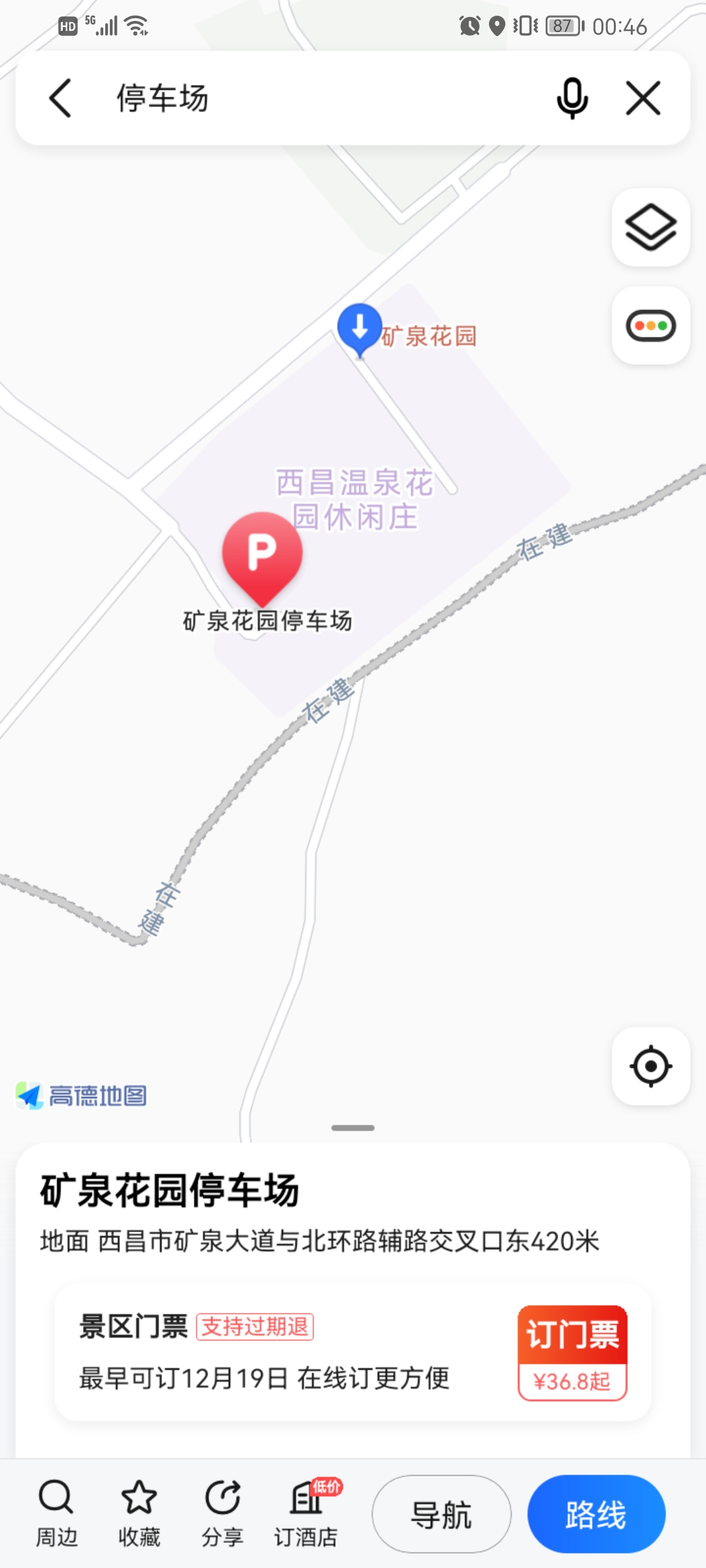Tap the 停车场 search field
Screen dimensions: 706x1568
(314, 98)
